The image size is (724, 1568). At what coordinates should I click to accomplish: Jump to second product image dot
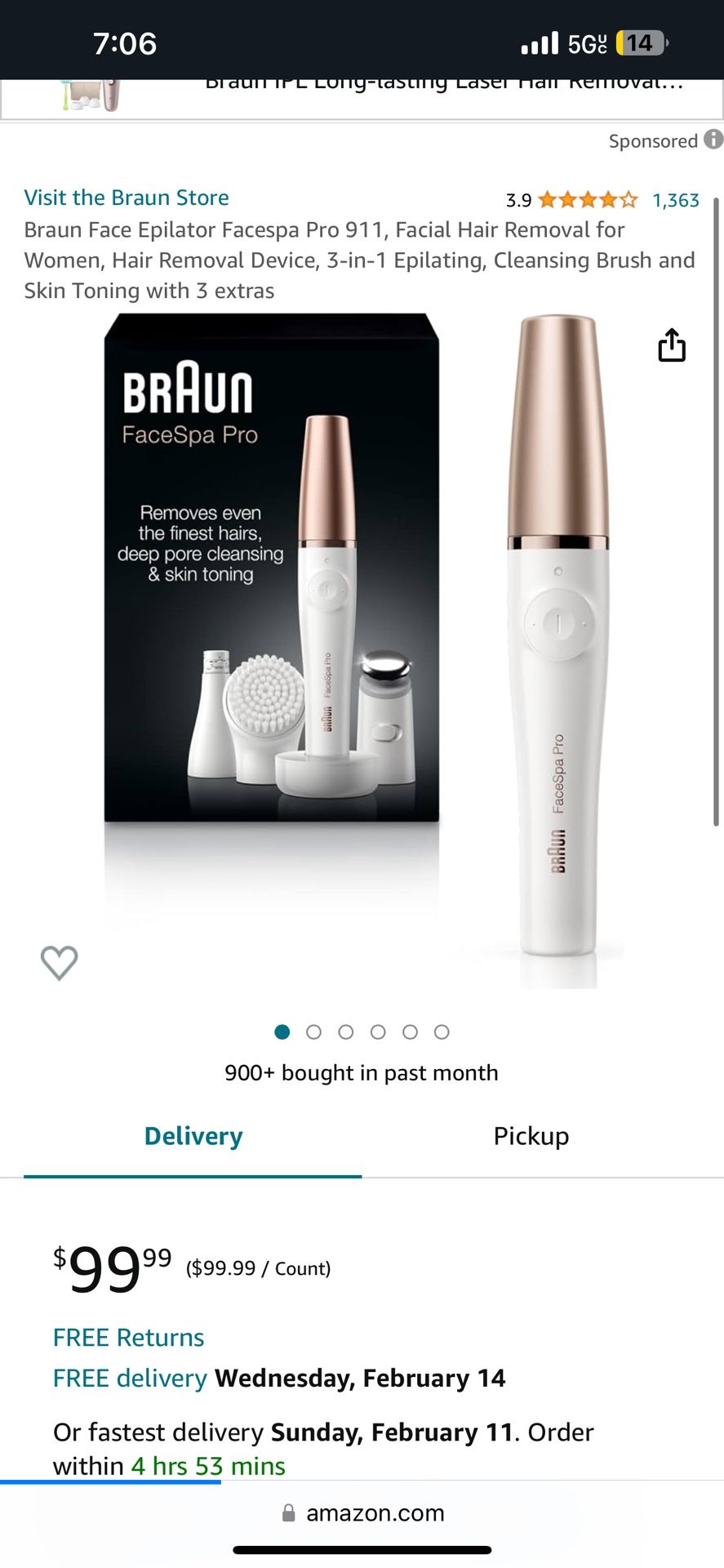(x=313, y=1032)
